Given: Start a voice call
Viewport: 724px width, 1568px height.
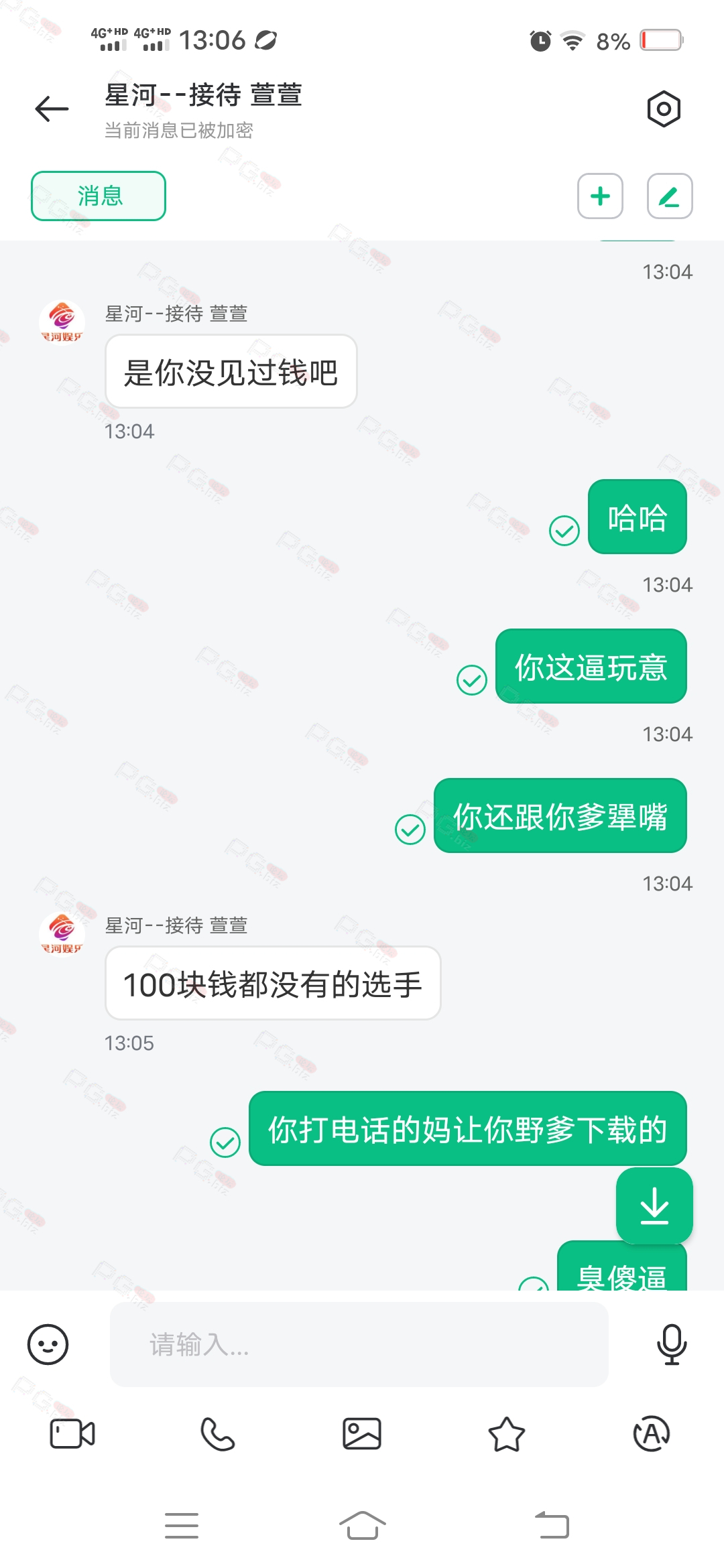Looking at the screenshot, I should click(x=217, y=1434).
